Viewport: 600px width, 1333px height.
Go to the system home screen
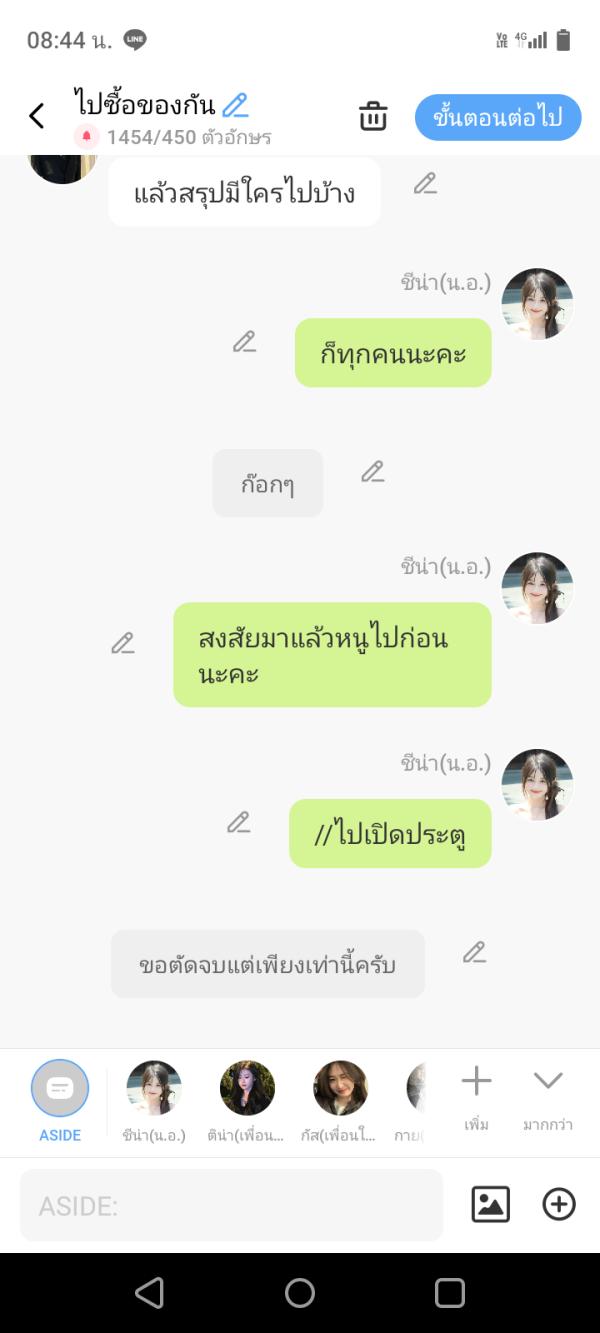300,1293
